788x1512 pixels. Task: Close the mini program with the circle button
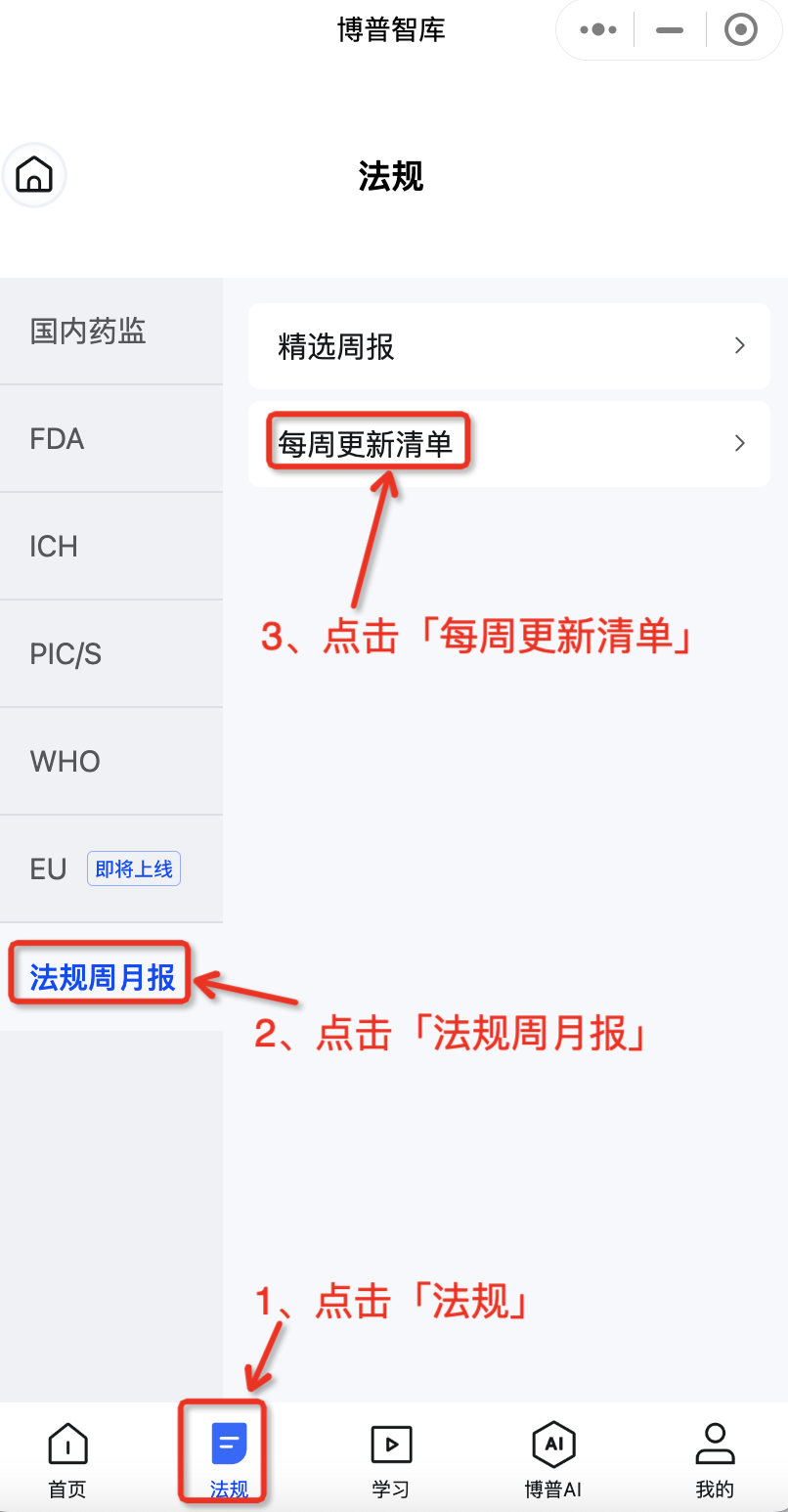[741, 30]
